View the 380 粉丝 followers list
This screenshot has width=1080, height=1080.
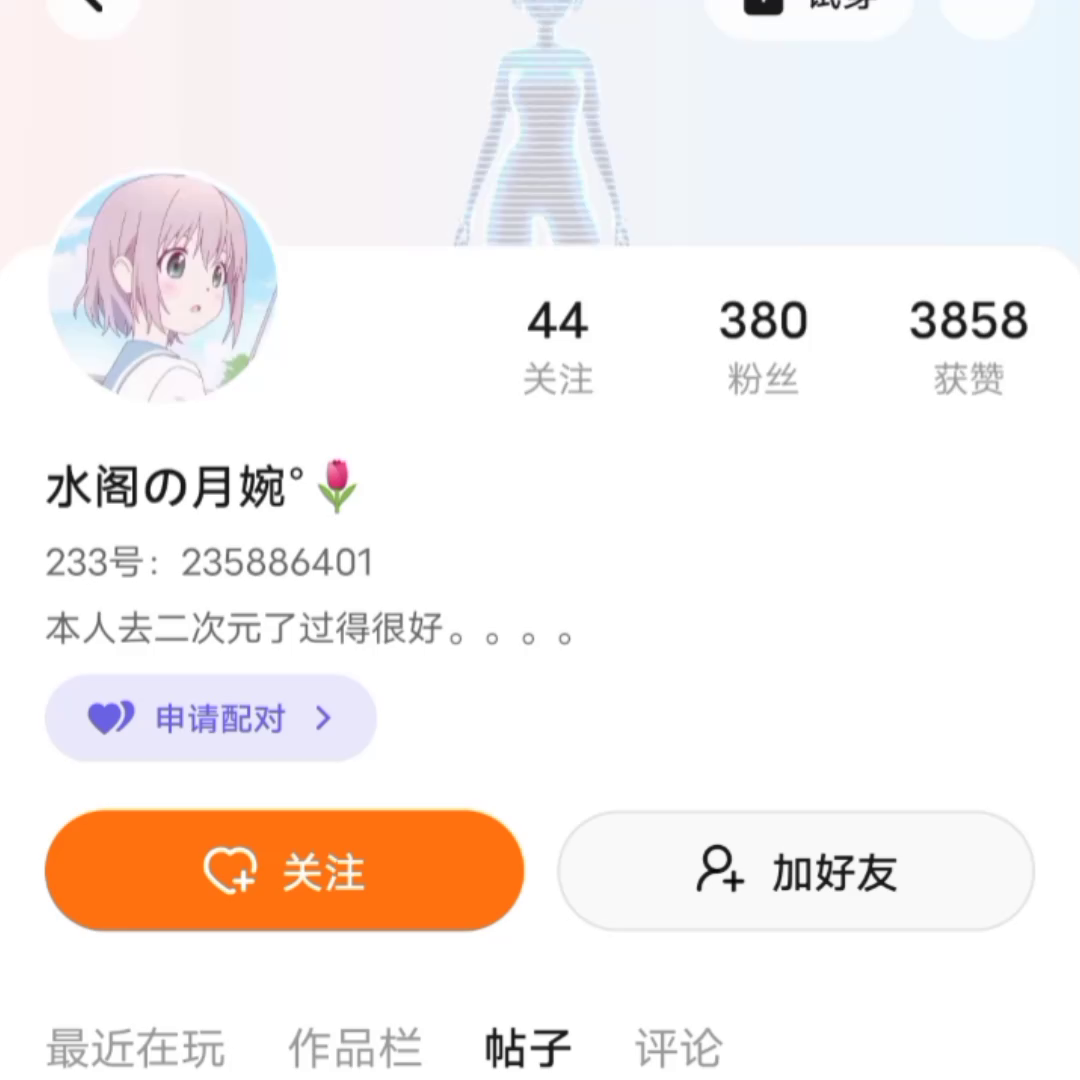[763, 347]
